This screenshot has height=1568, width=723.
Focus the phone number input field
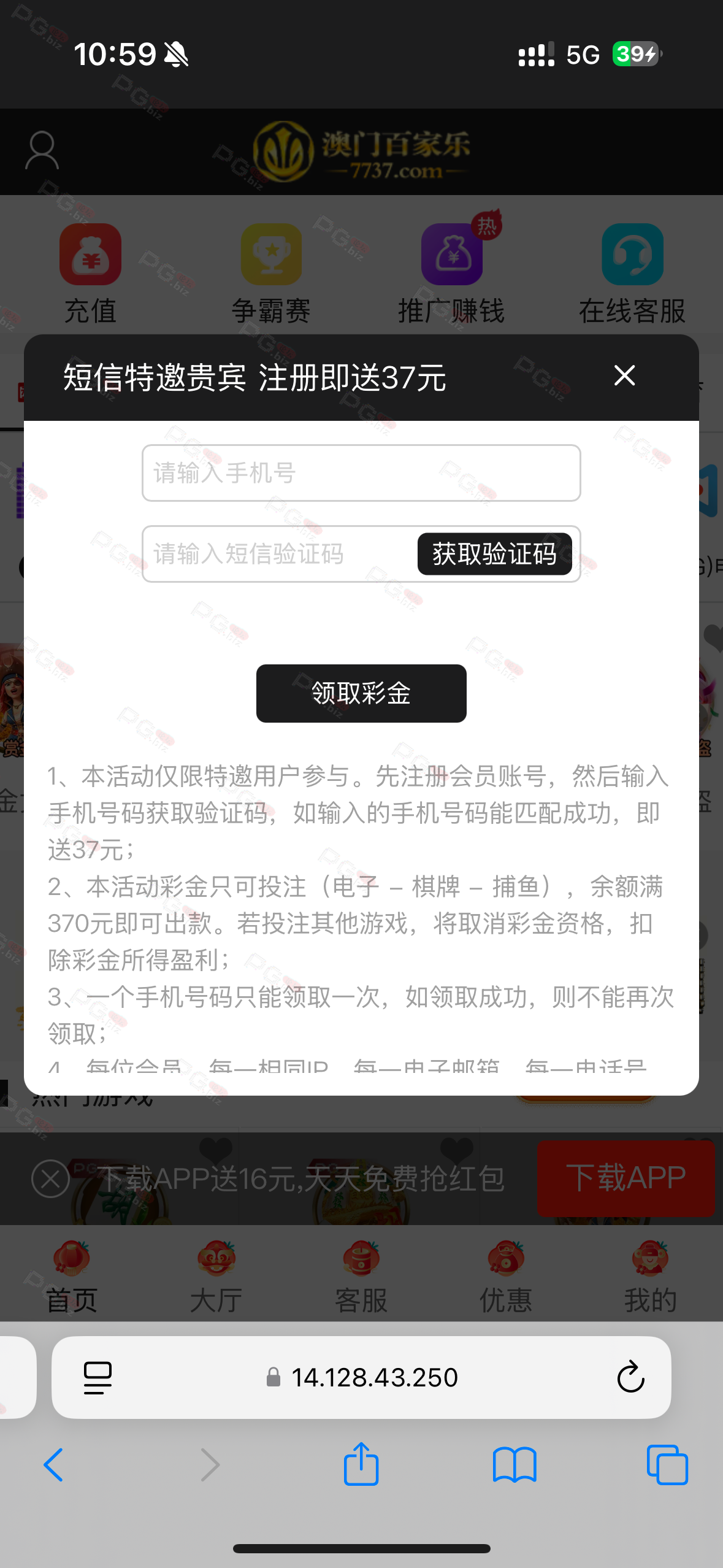(x=361, y=473)
